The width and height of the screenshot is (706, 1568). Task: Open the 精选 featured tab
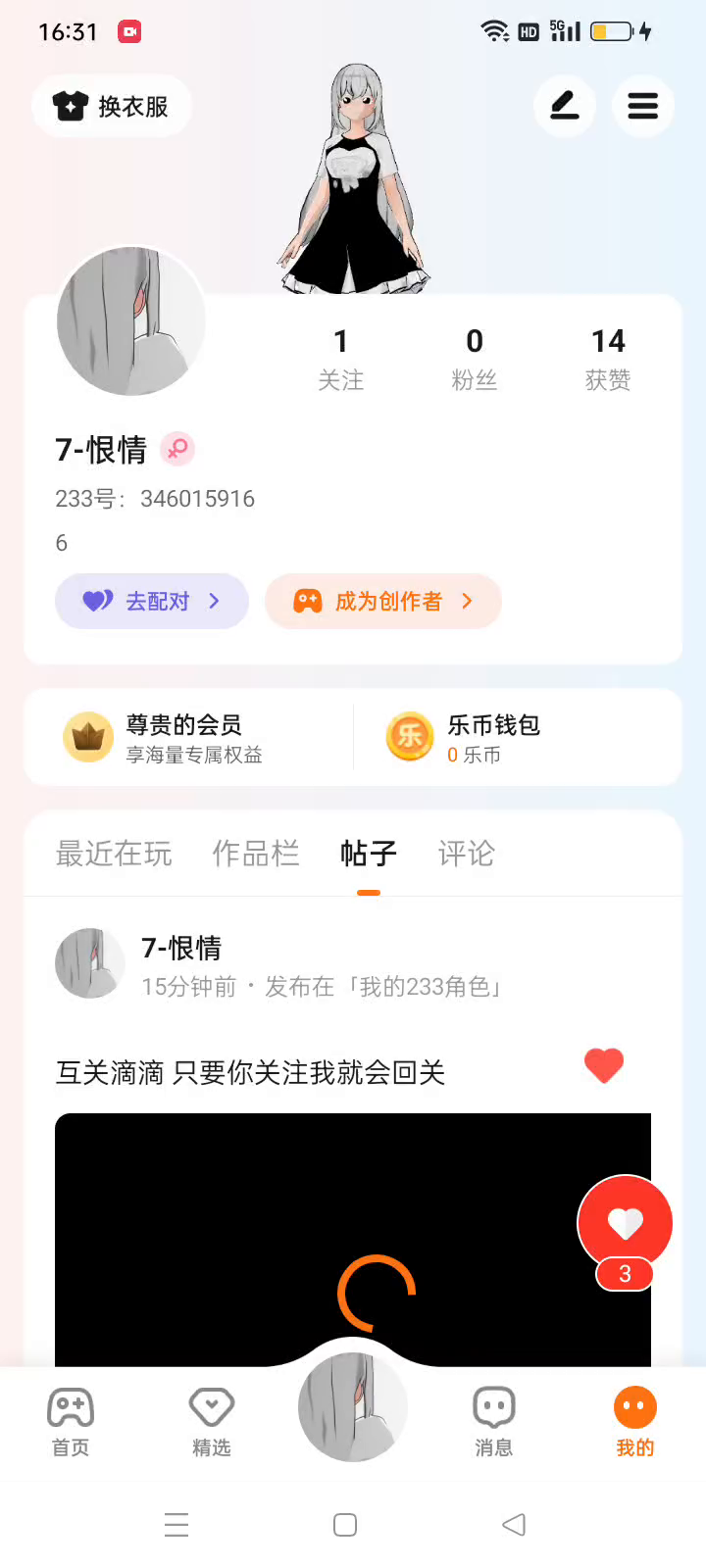[212, 1421]
